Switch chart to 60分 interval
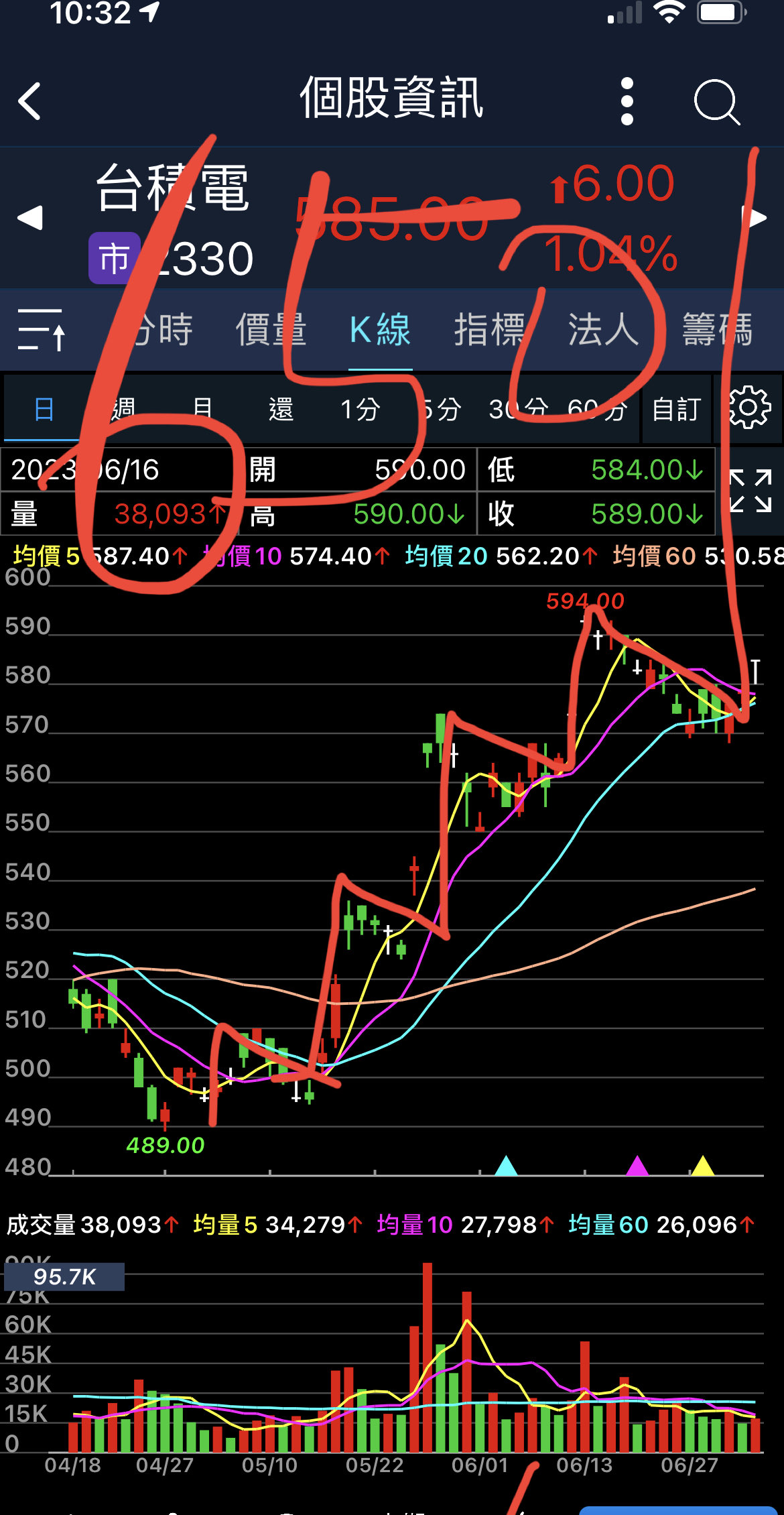The width and height of the screenshot is (784, 1515). pos(597,409)
